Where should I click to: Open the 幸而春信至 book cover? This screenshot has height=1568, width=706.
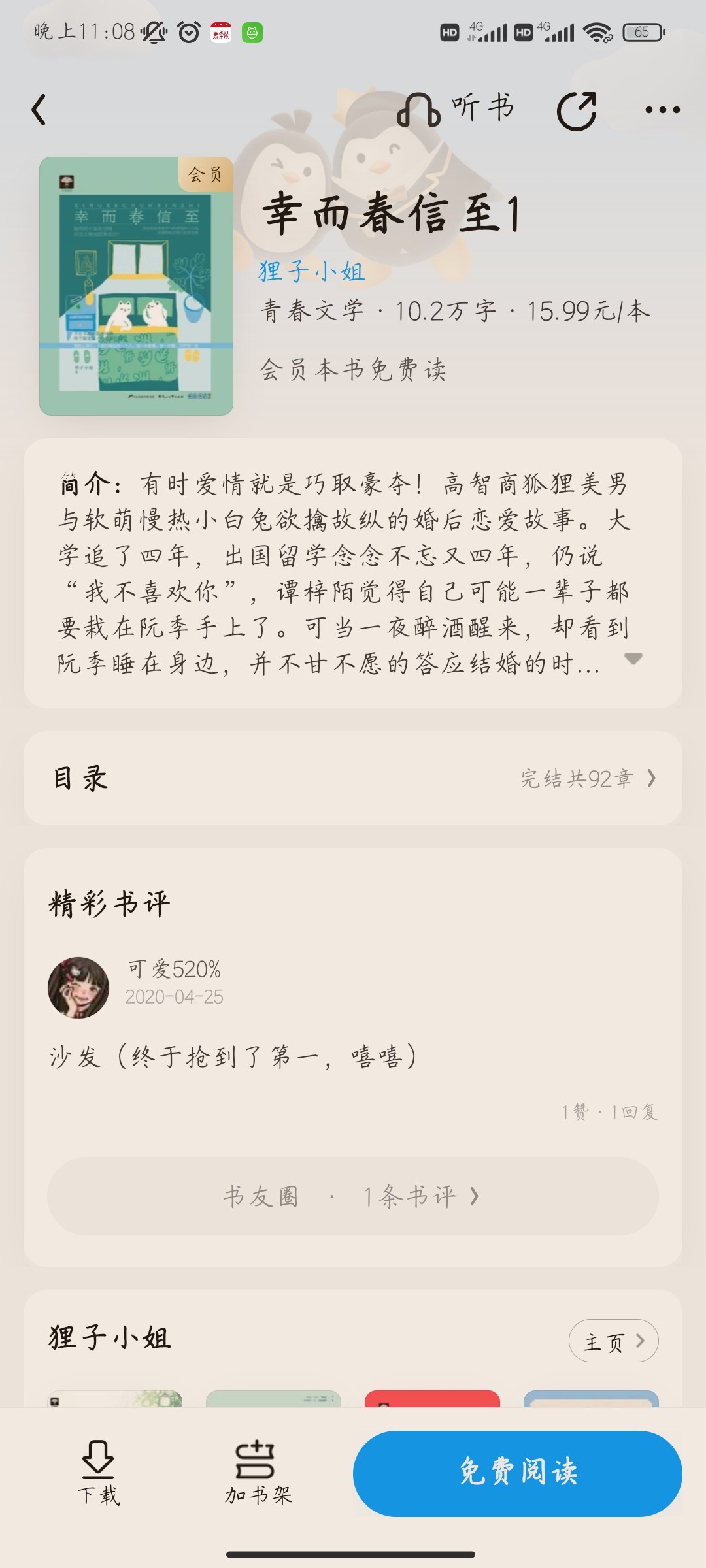[x=136, y=286]
